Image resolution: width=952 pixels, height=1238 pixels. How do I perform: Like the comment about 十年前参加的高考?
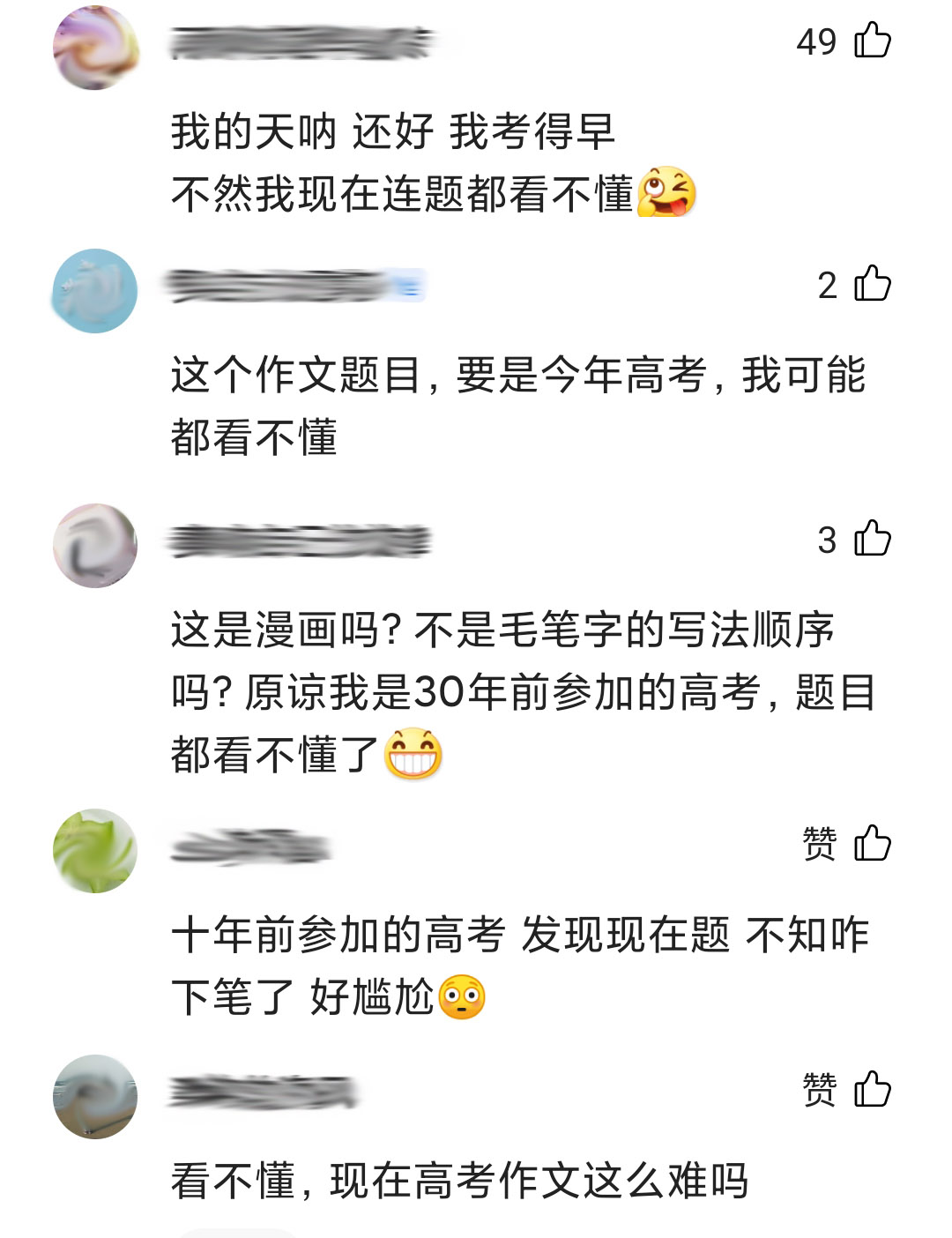tap(872, 845)
